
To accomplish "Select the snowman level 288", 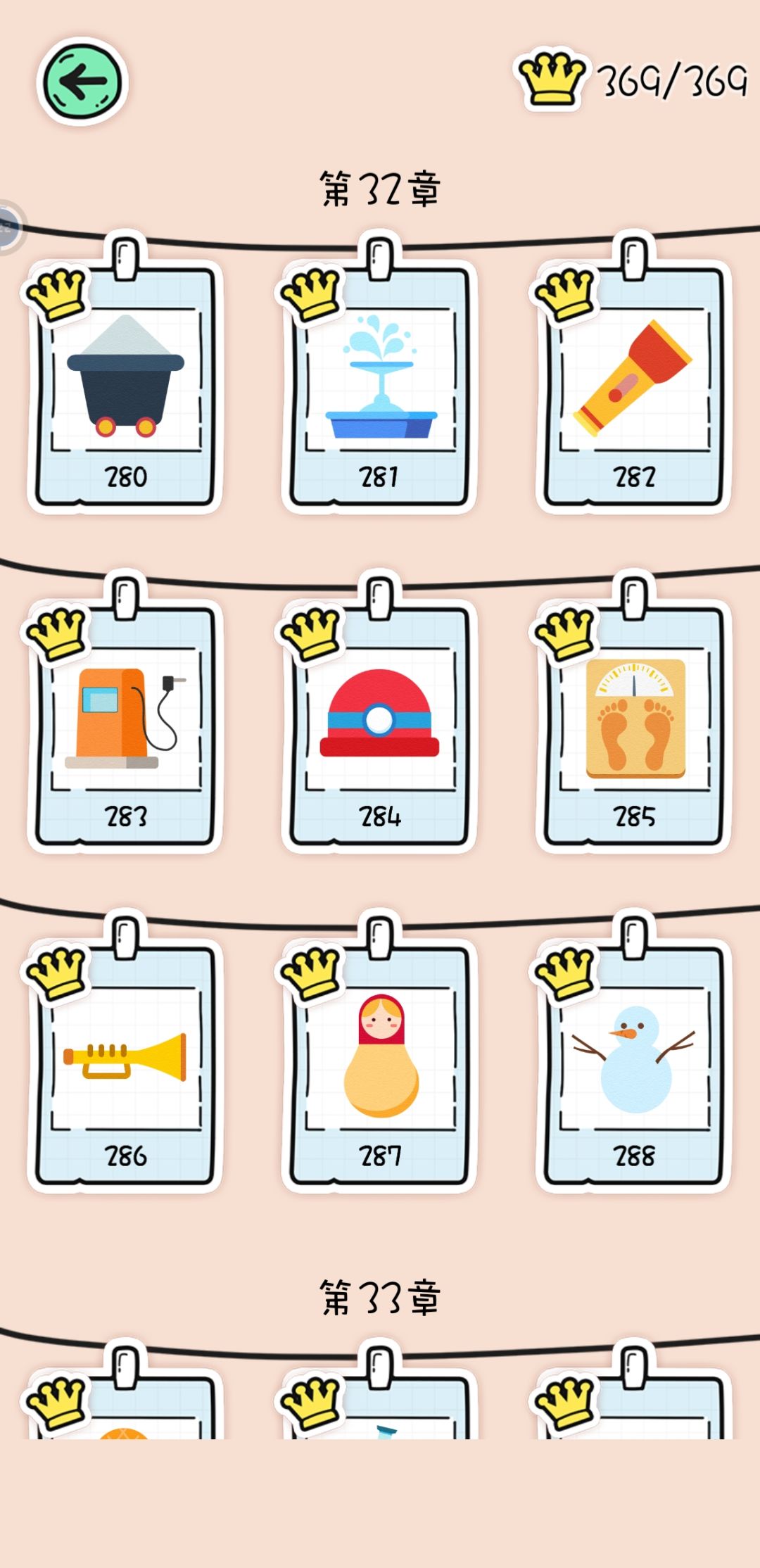I will click(633, 1056).
